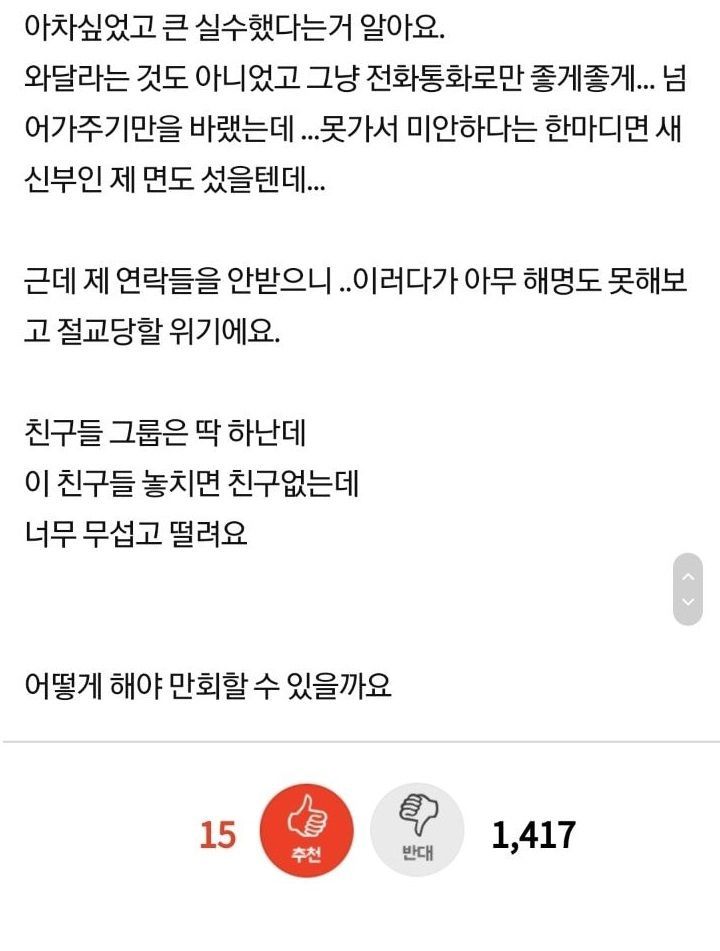Tap the down arrow on scroll pill
The width and height of the screenshot is (720, 951).
687,602
